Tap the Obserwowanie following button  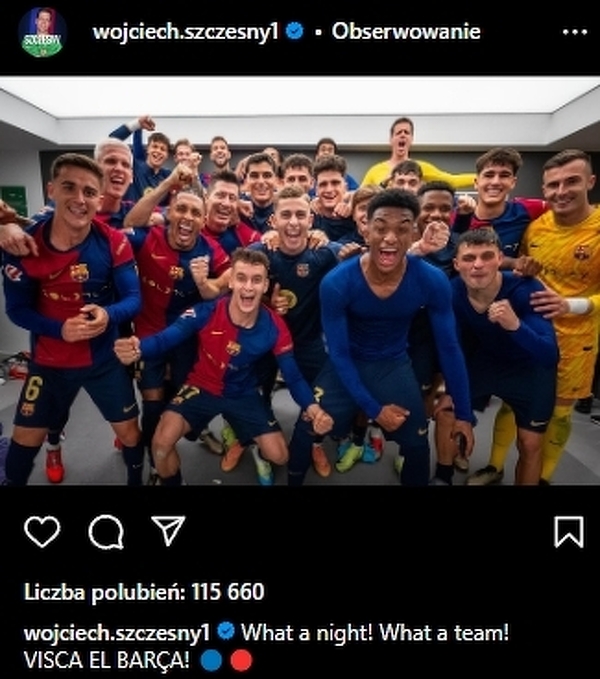point(406,32)
